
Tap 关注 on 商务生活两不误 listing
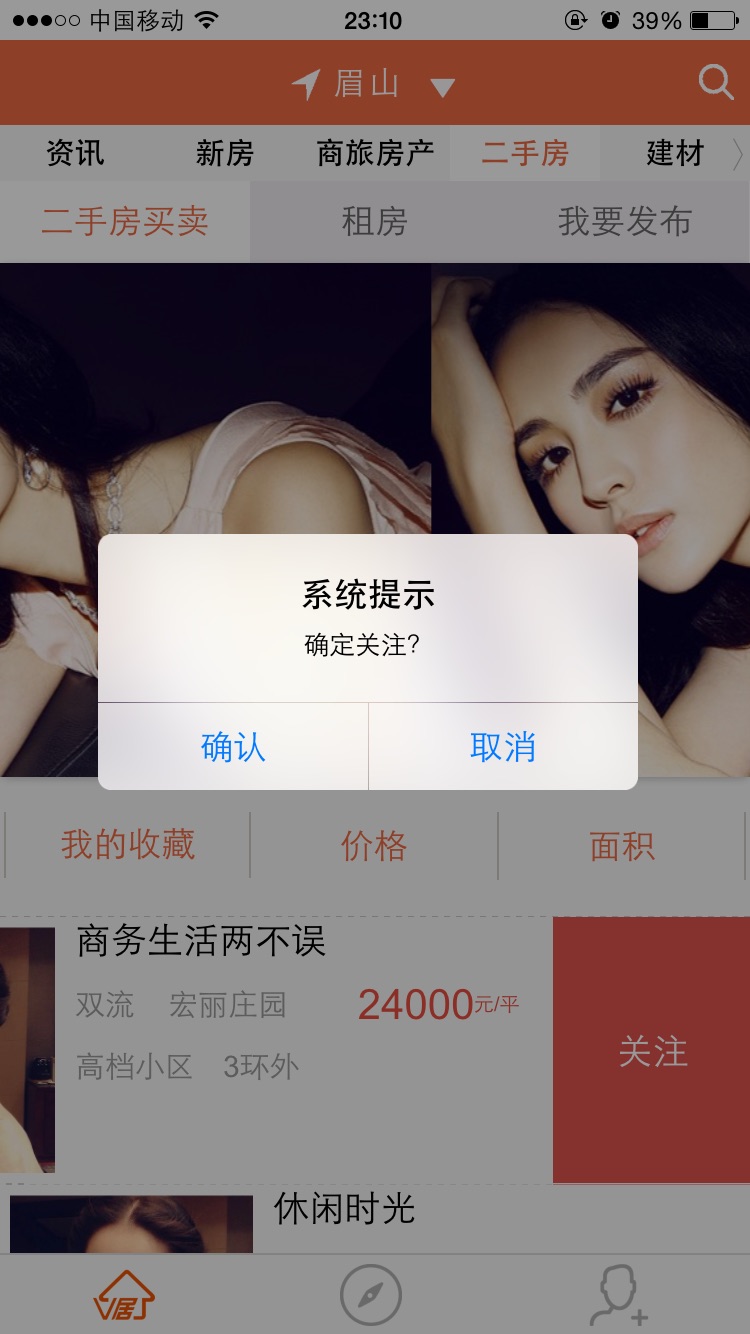[x=652, y=1051]
